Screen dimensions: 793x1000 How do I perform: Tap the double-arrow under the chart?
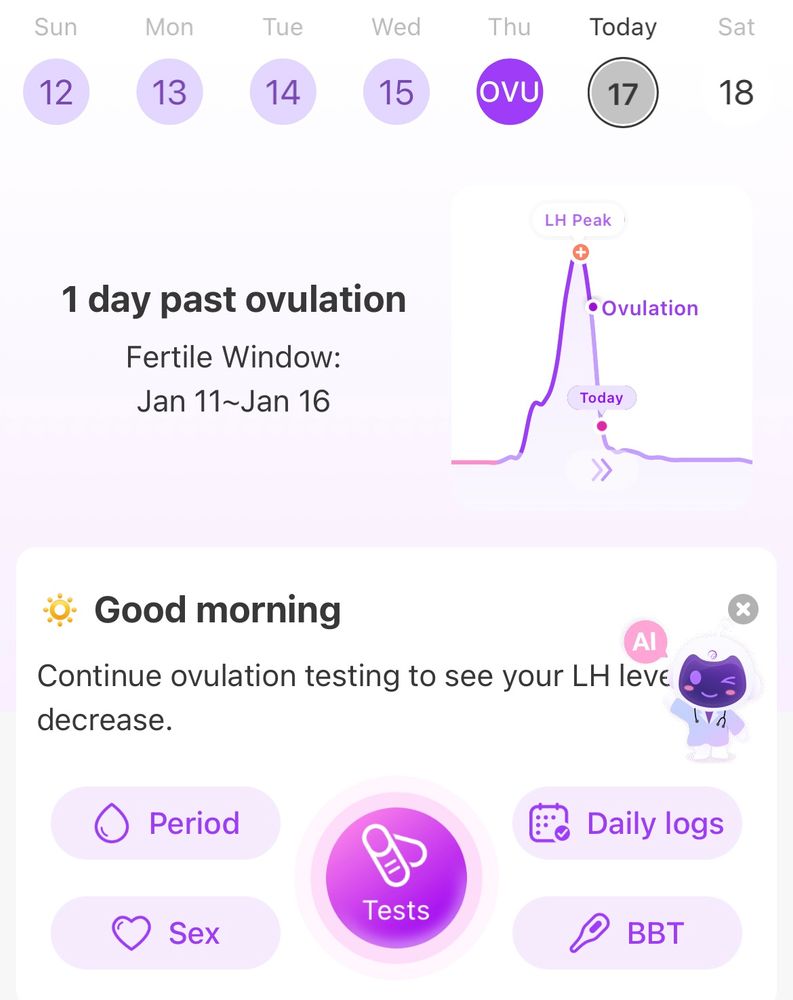pyautogui.click(x=601, y=469)
